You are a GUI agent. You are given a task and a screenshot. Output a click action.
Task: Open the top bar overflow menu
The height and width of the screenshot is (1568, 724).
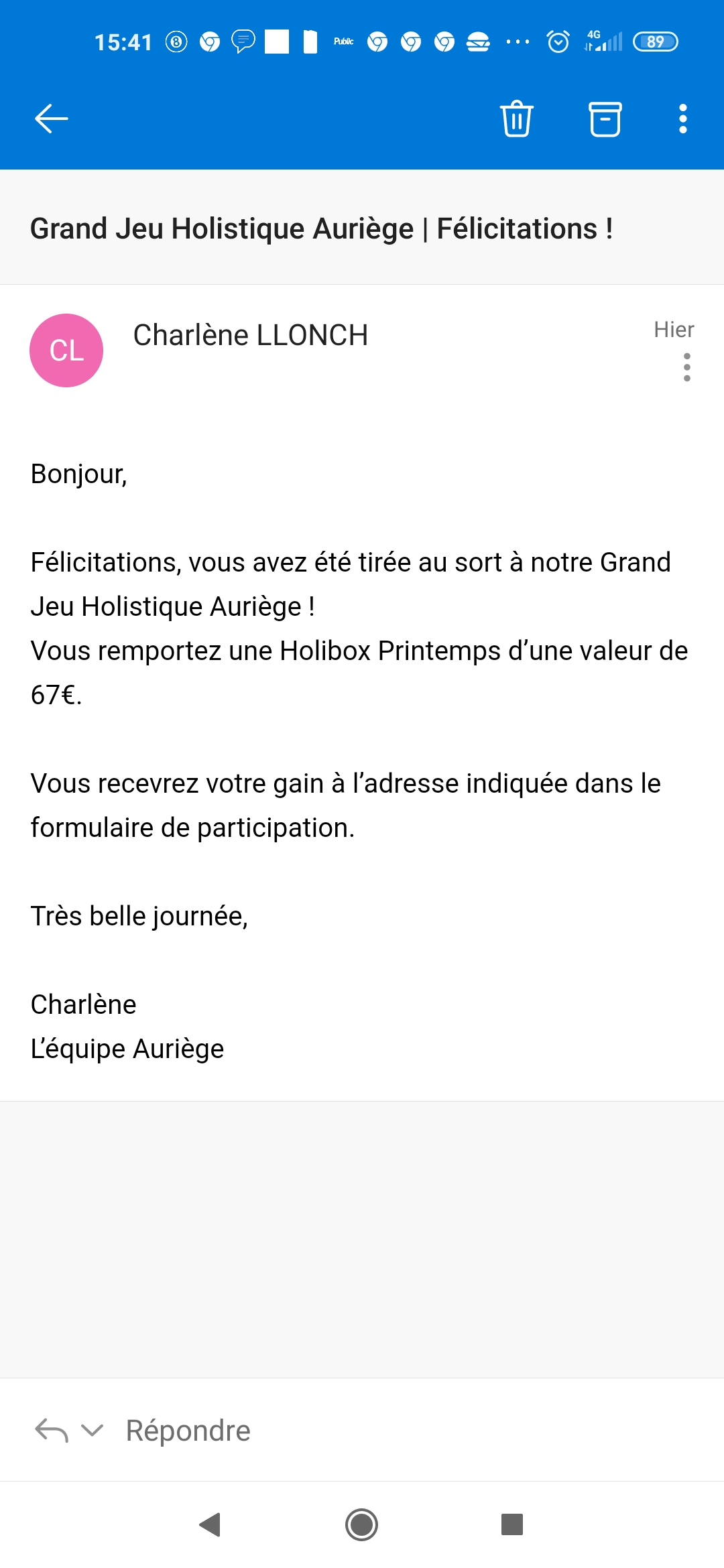(682, 119)
